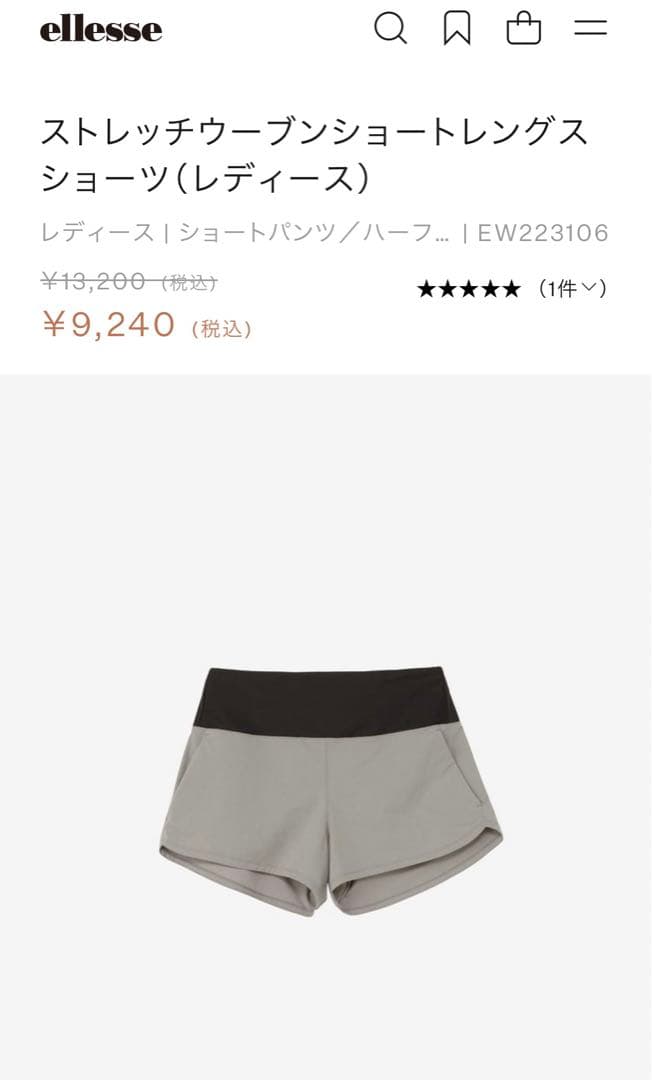Tap the ellesse home logo
This screenshot has width=652, height=1080.
[x=101, y=29]
